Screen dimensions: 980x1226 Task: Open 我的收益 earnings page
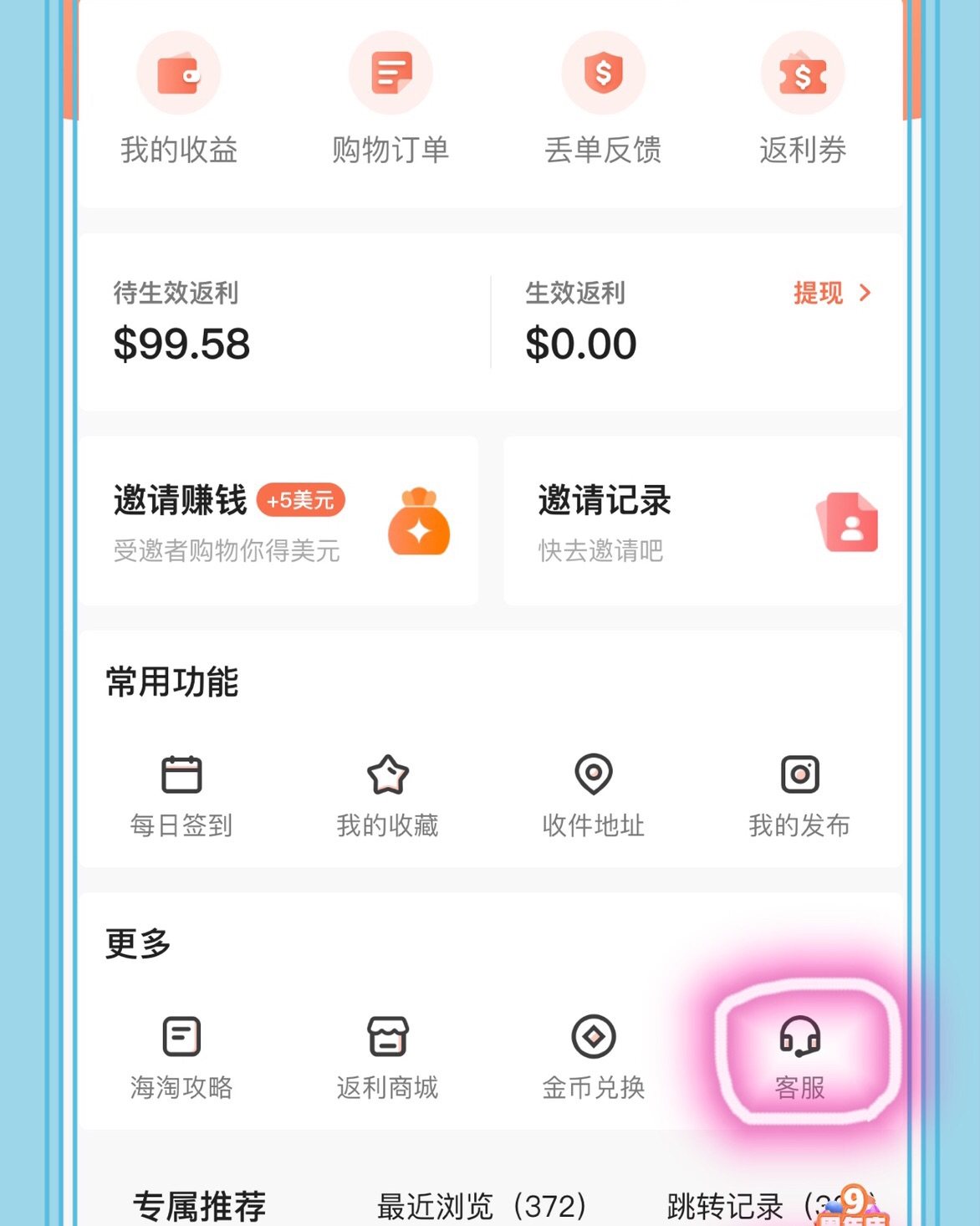178,98
